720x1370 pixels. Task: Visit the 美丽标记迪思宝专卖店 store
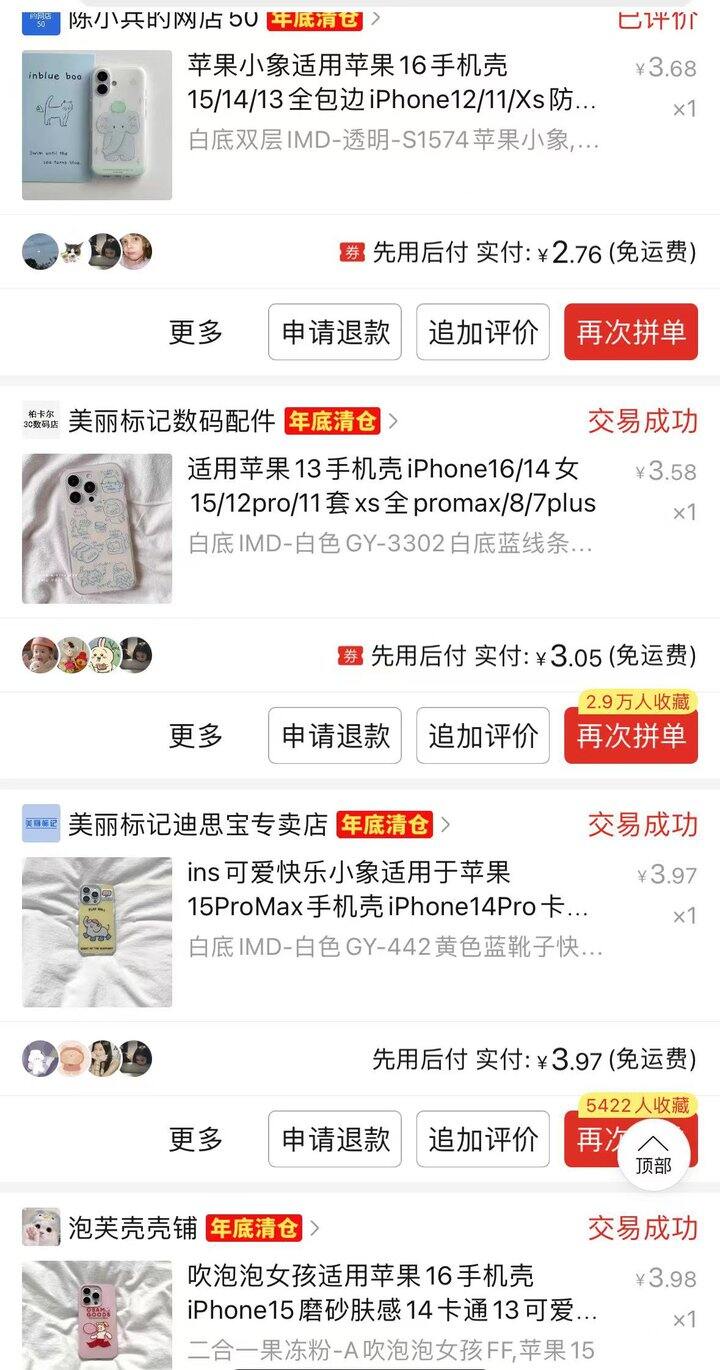coord(198,825)
